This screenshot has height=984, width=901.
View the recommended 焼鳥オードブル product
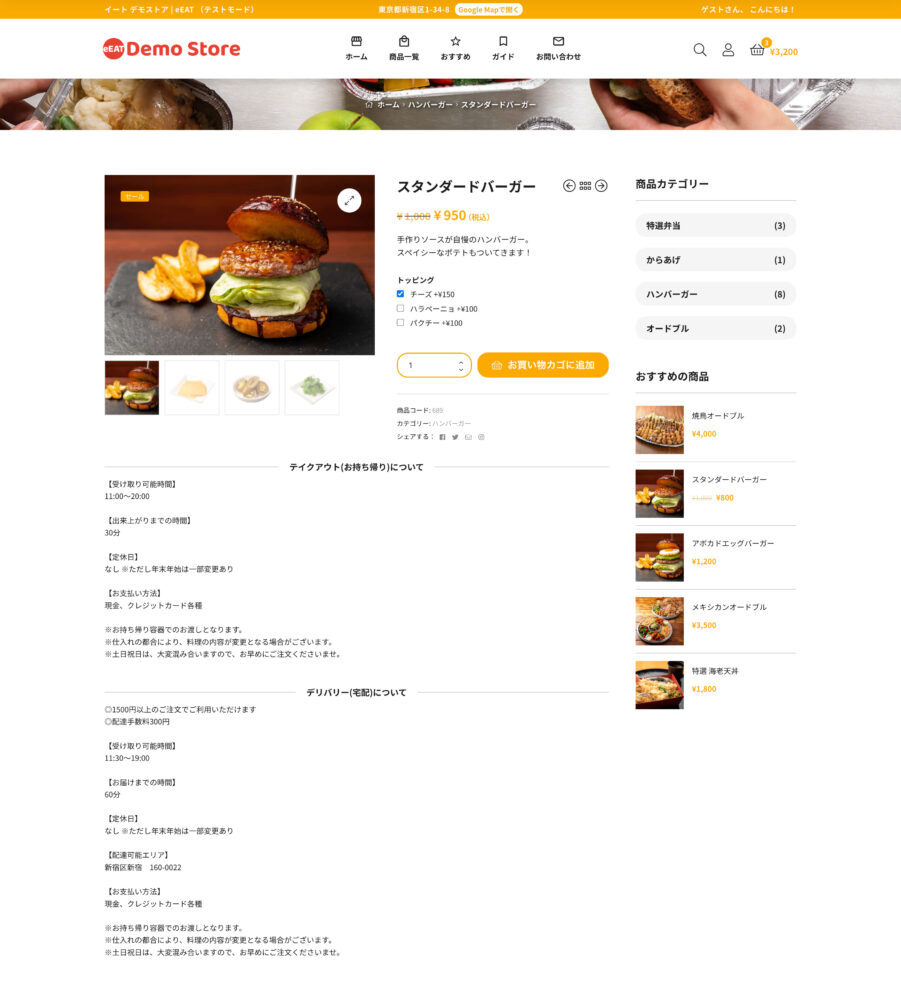tap(717, 416)
